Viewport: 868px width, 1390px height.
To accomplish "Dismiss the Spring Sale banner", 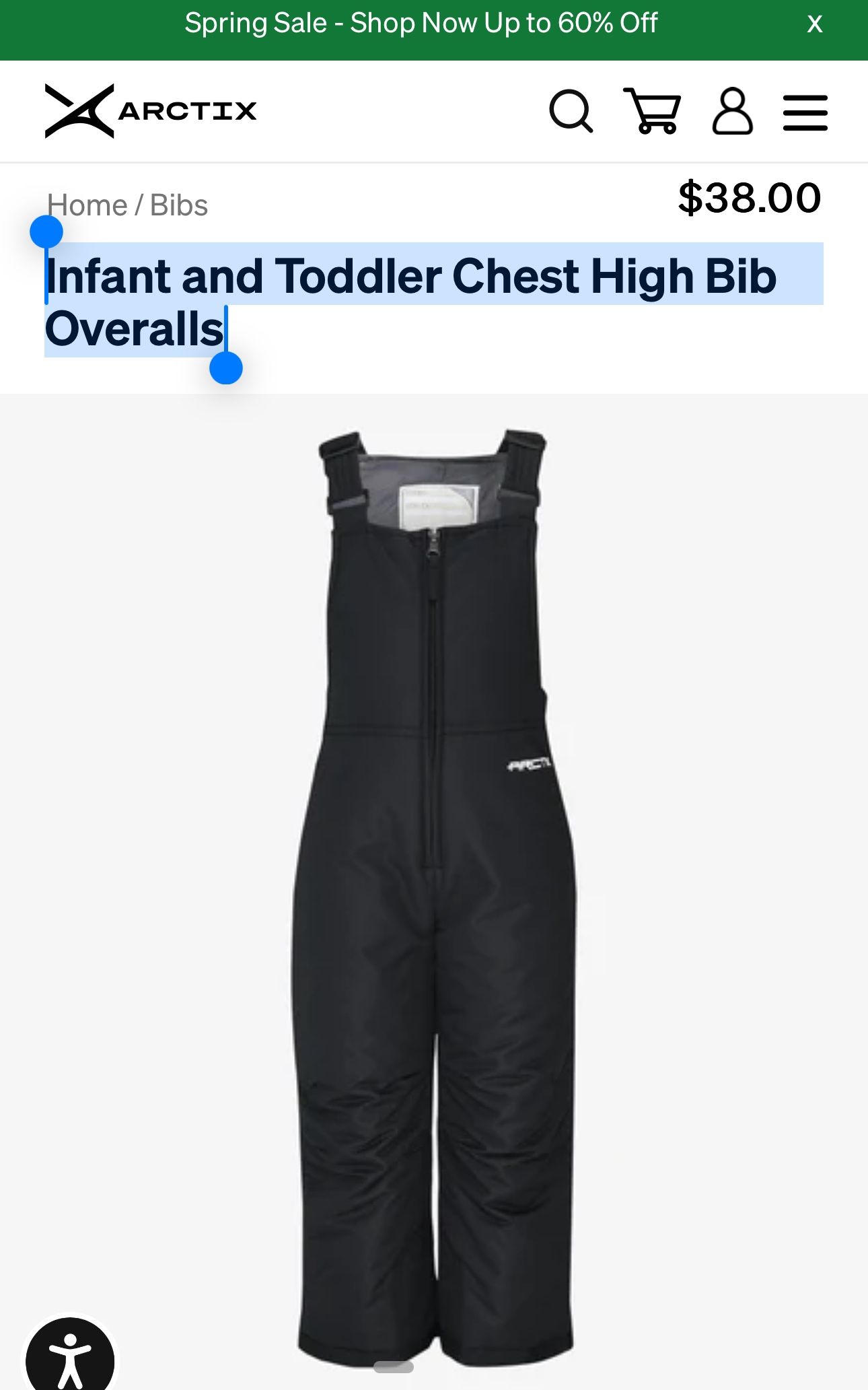I will [x=814, y=24].
